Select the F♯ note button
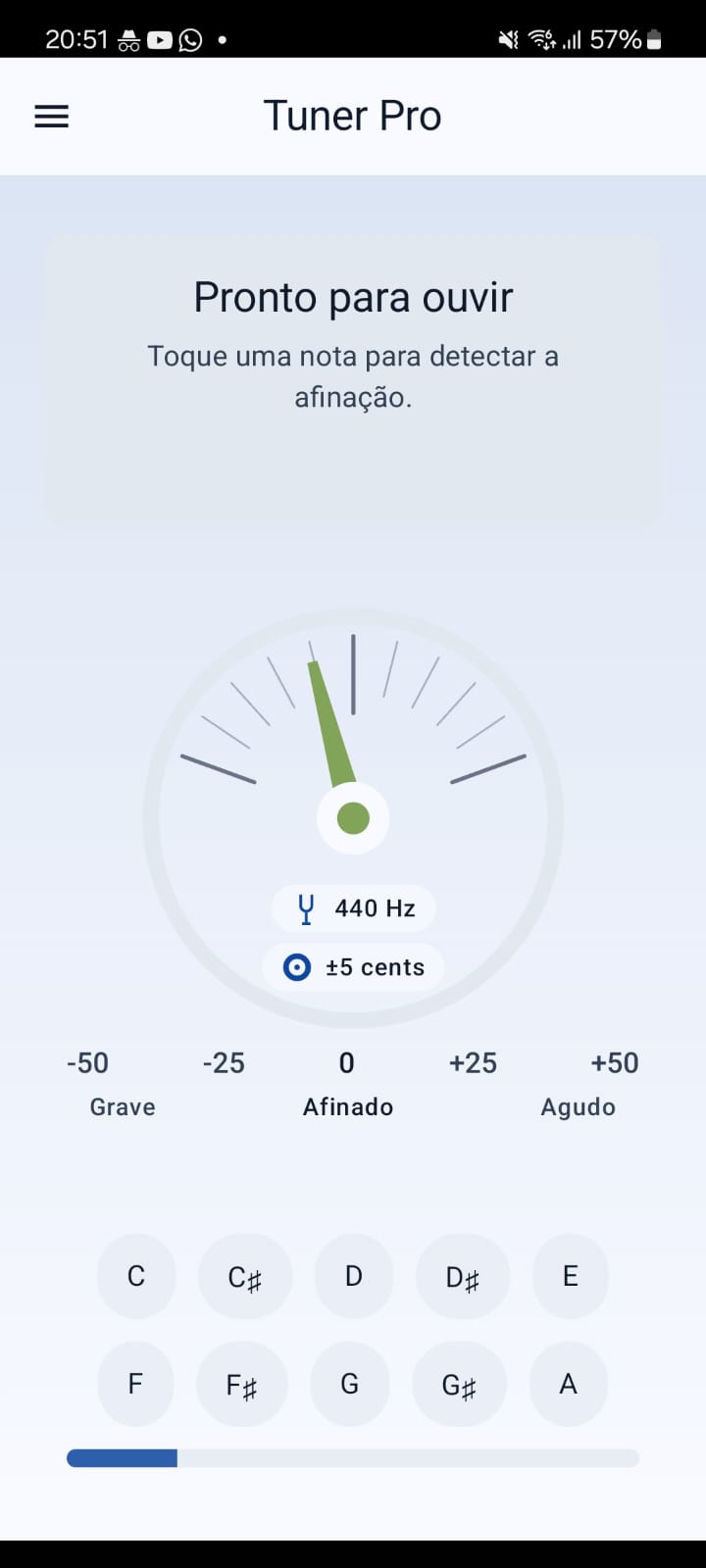This screenshot has height=1568, width=706. coord(242,1384)
